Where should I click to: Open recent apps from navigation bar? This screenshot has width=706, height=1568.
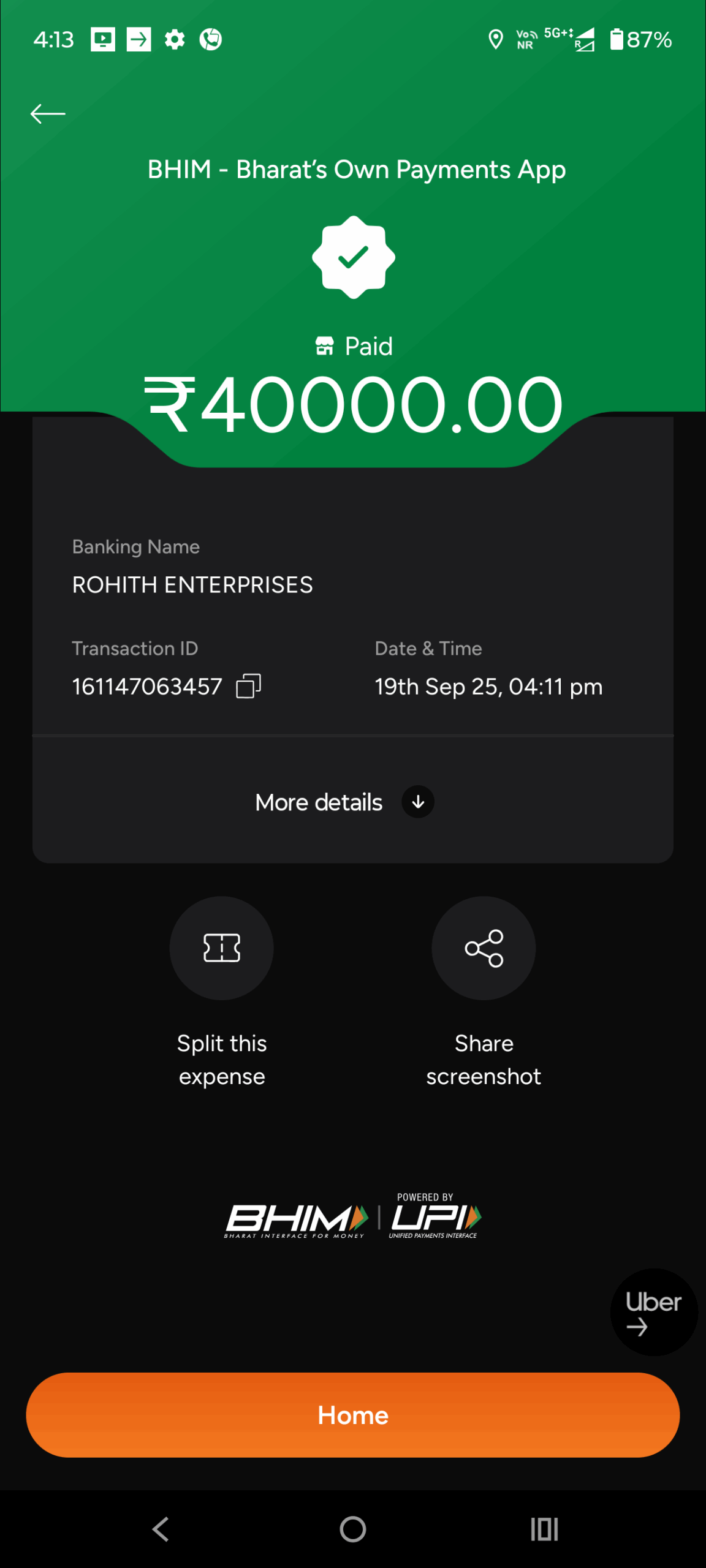pyautogui.click(x=544, y=1529)
